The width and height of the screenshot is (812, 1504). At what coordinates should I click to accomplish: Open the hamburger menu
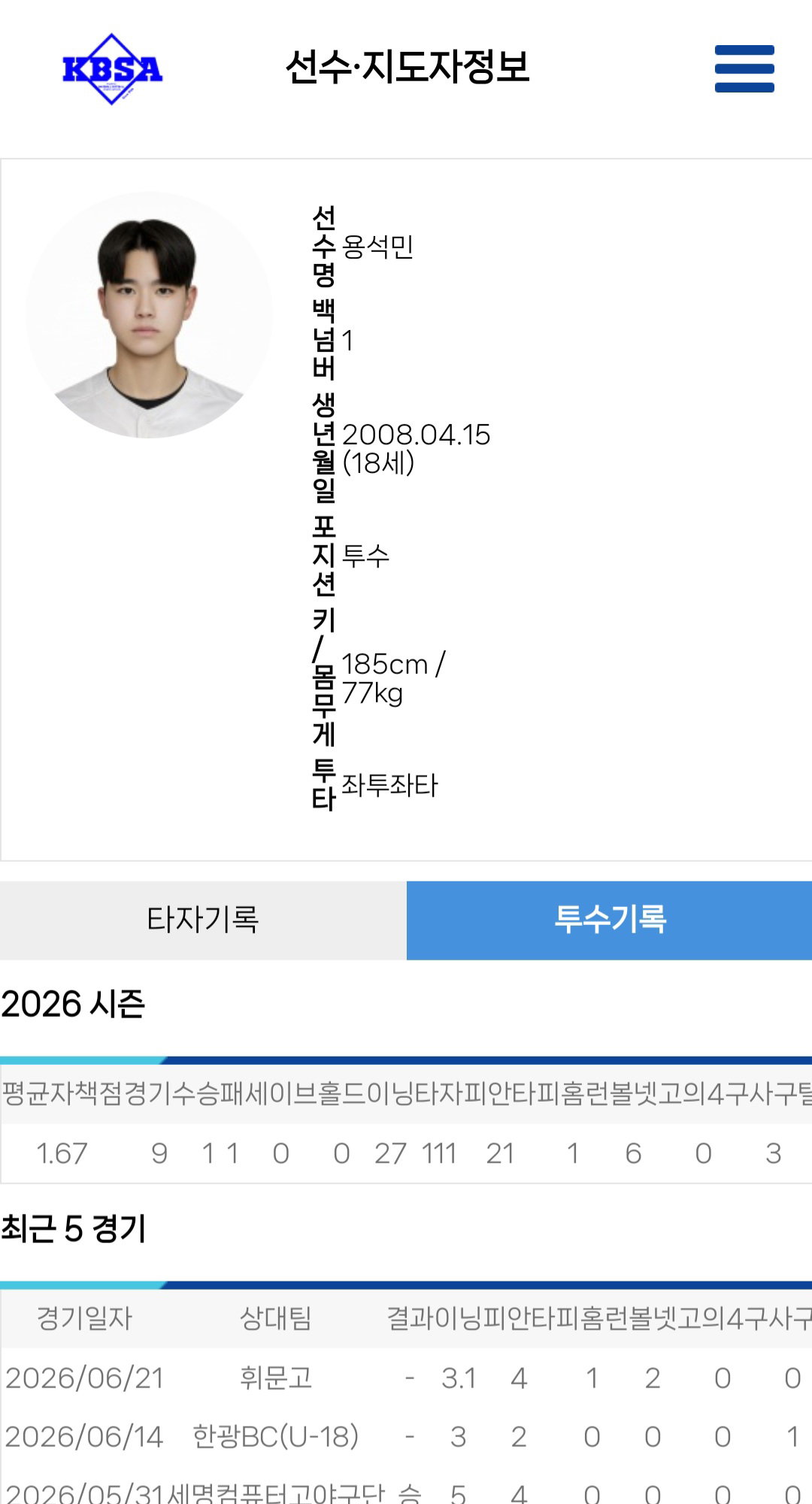tap(744, 68)
